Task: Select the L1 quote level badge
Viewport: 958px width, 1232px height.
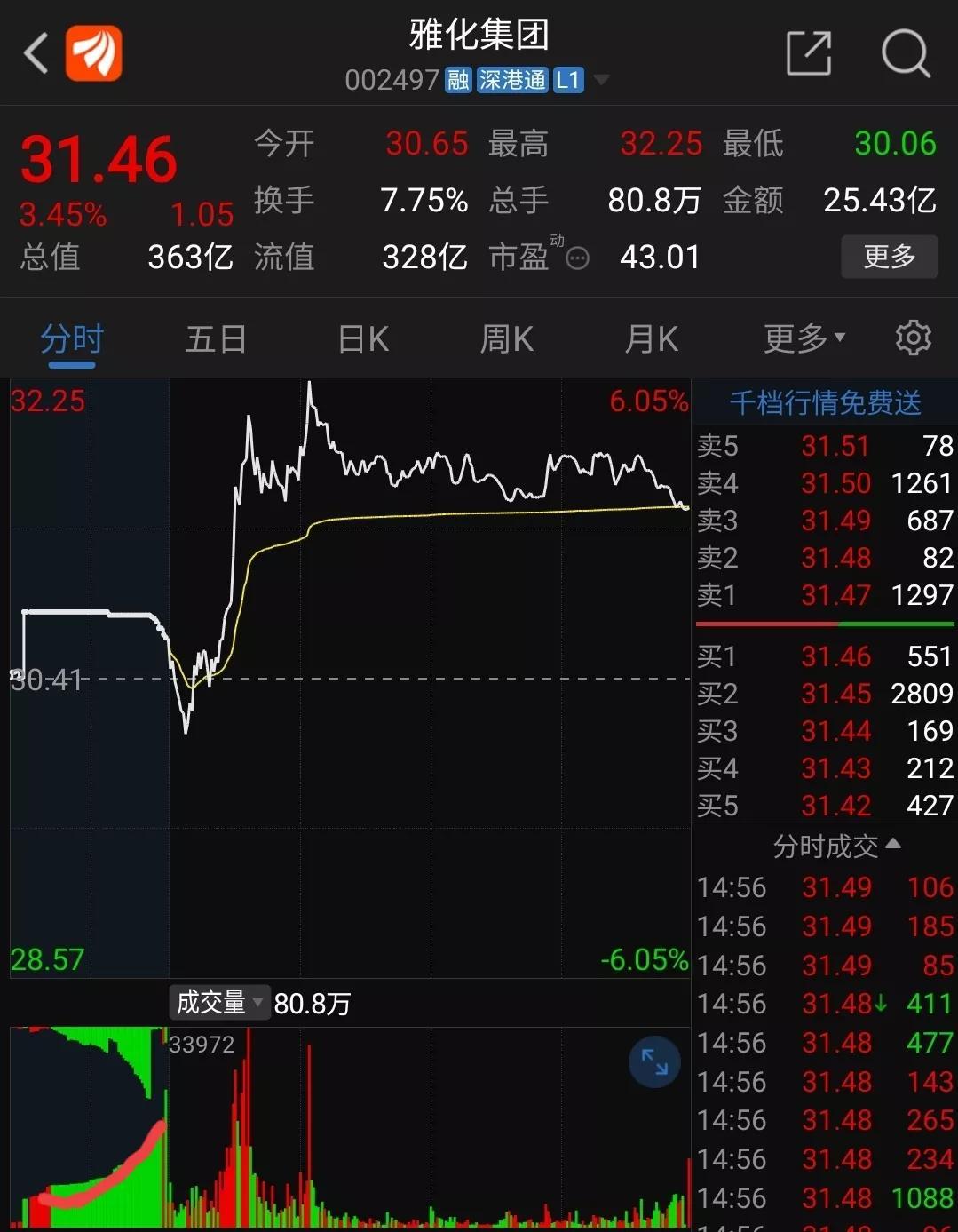Action: (x=569, y=80)
